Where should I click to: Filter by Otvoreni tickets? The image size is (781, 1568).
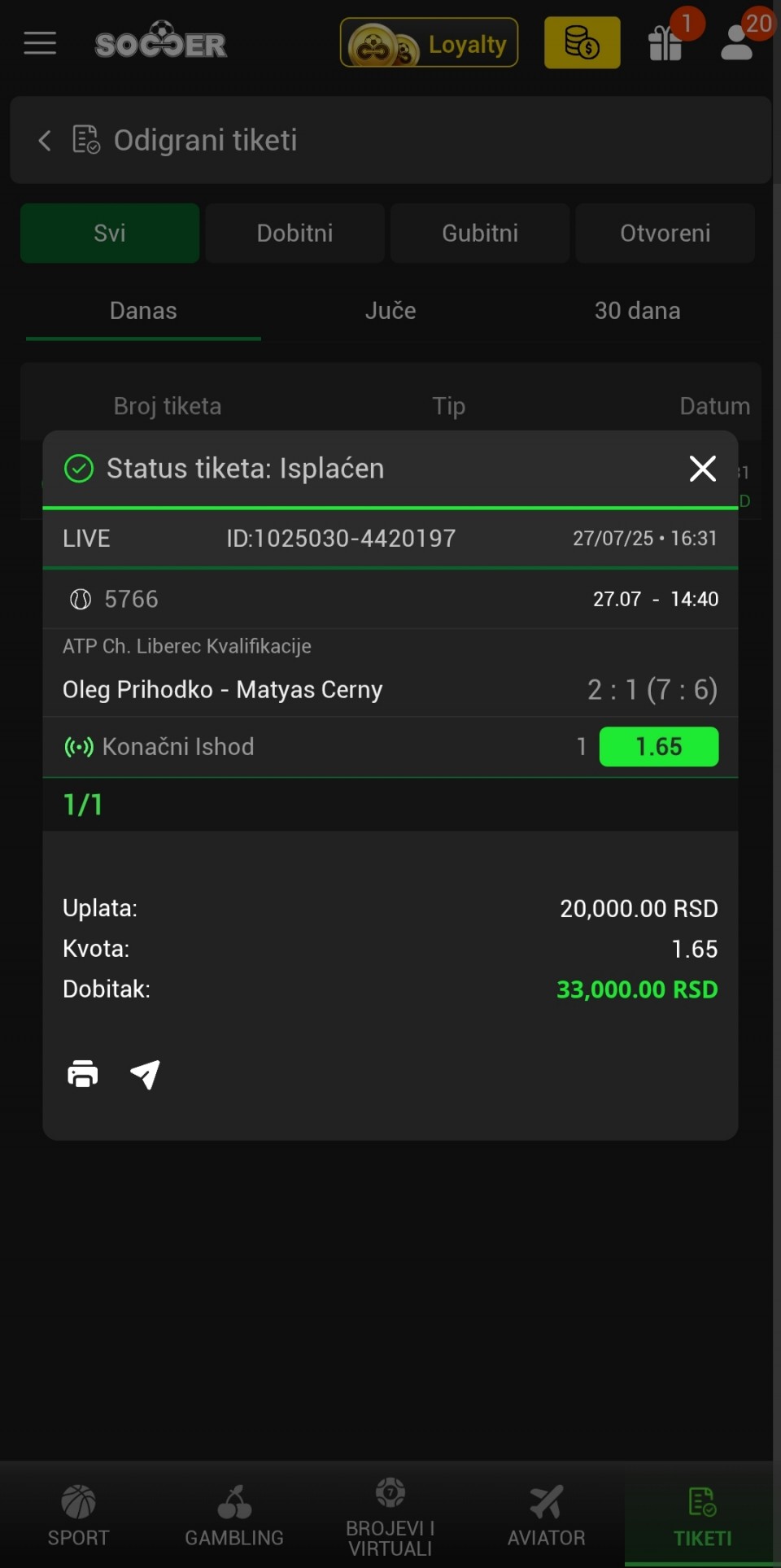click(665, 233)
